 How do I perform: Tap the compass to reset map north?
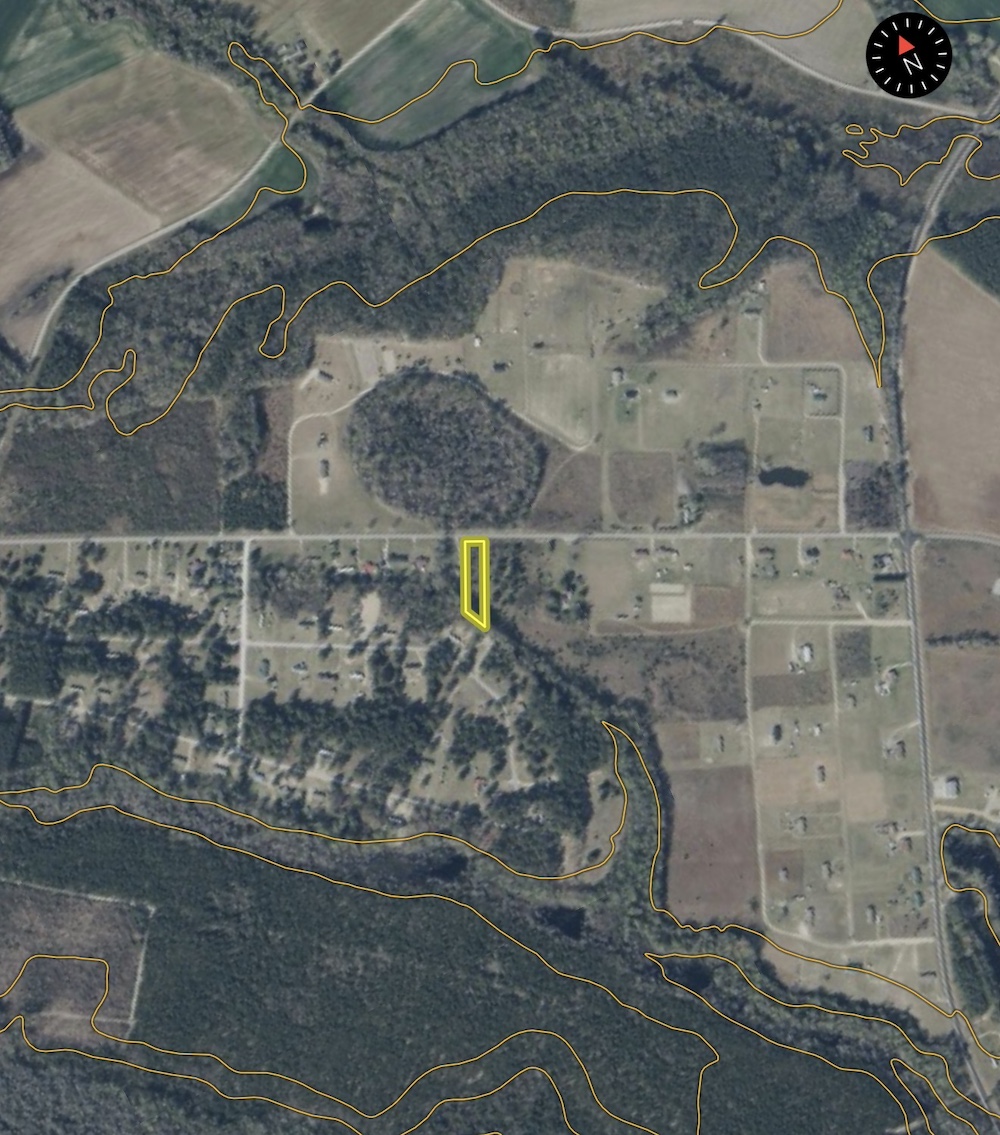[x=909, y=55]
